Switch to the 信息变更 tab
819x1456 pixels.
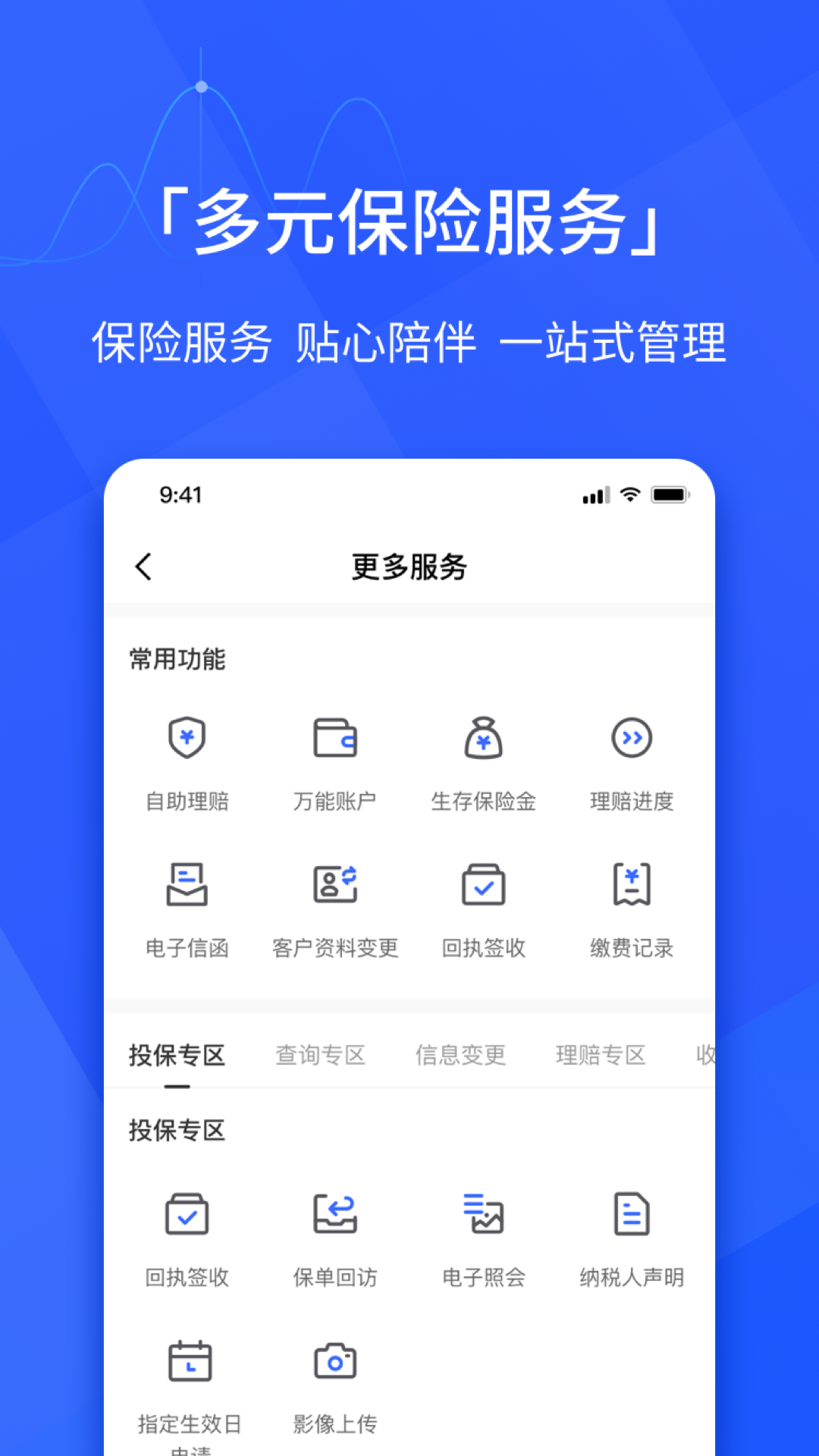point(462,1054)
